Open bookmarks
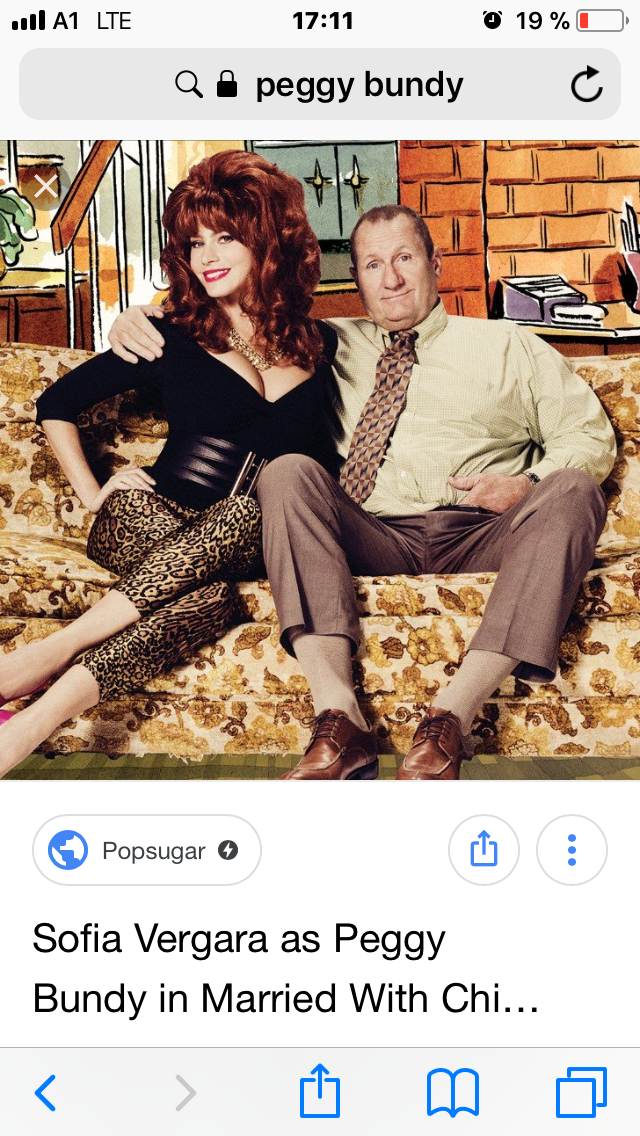The height and width of the screenshot is (1136, 640). 453,1093
